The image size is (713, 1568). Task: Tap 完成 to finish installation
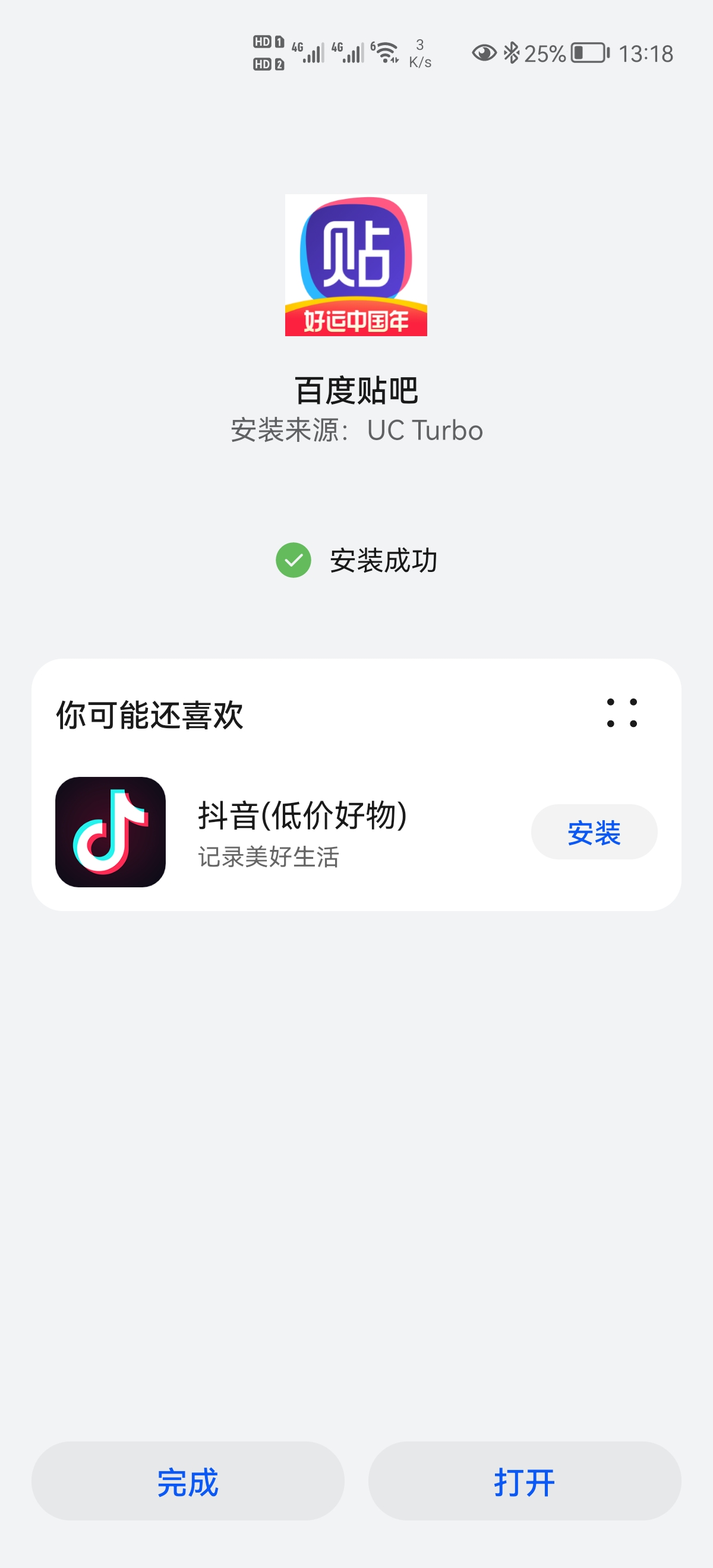pyautogui.click(x=188, y=1480)
